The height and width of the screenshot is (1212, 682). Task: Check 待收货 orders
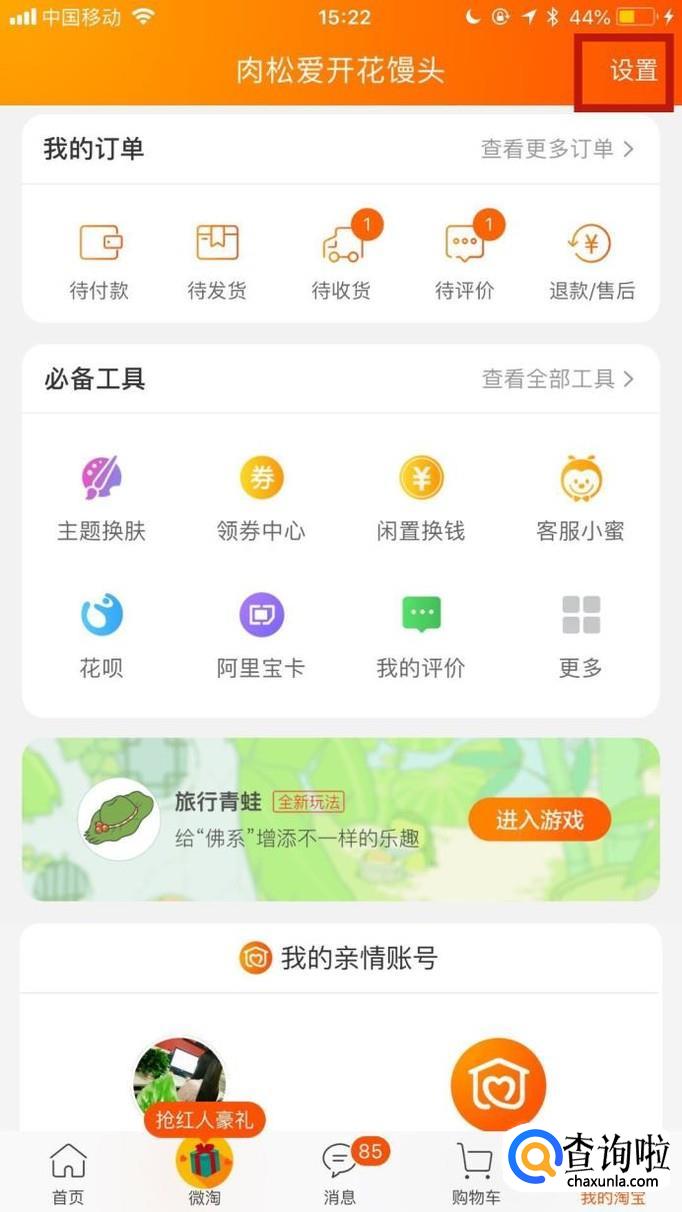coord(342,260)
